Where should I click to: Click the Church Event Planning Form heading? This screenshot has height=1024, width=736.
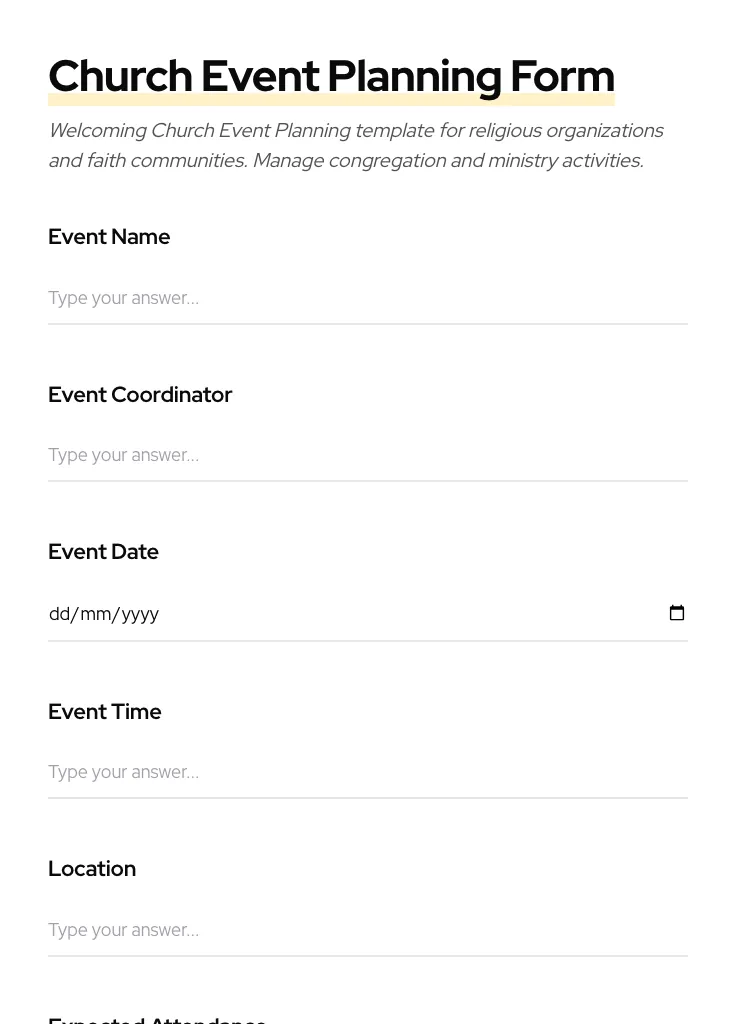pos(331,75)
